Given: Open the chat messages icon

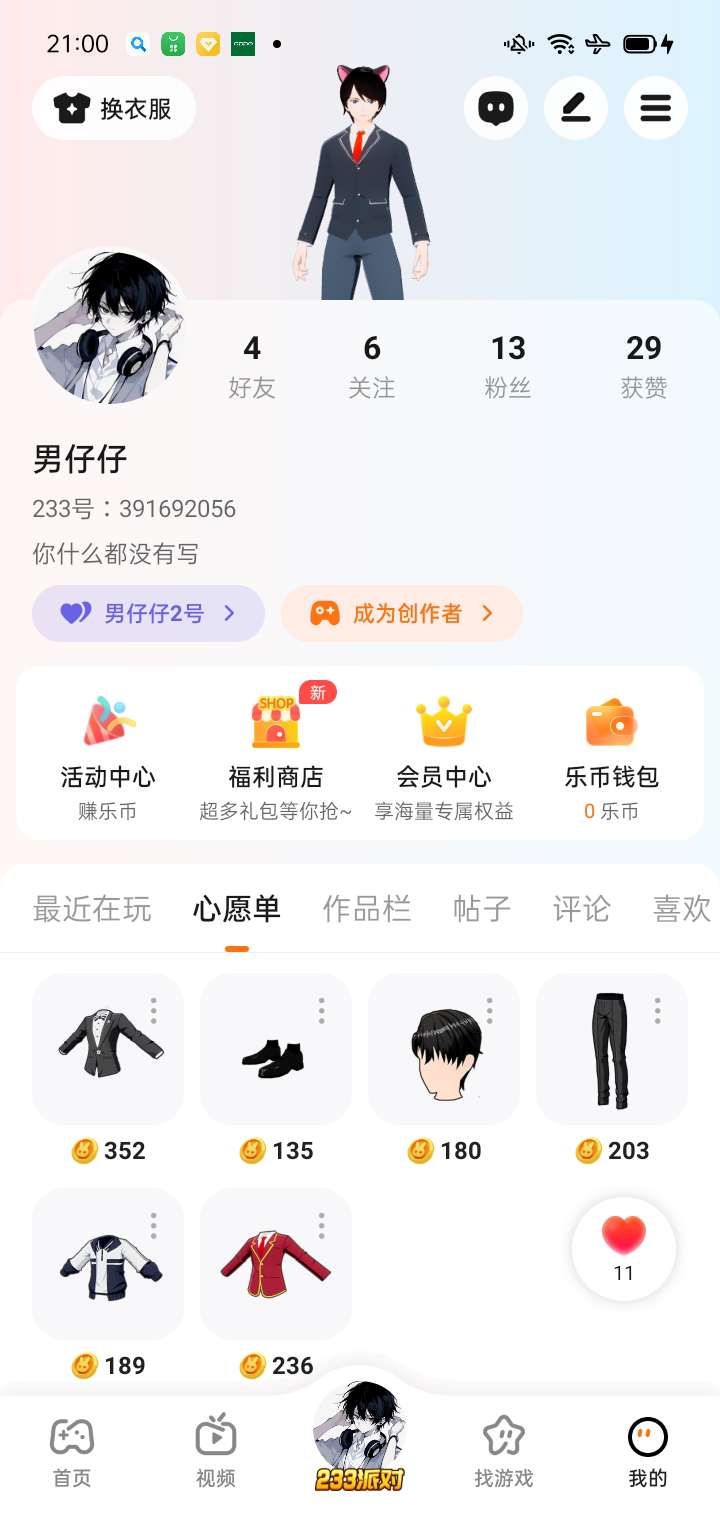Looking at the screenshot, I should (x=496, y=108).
